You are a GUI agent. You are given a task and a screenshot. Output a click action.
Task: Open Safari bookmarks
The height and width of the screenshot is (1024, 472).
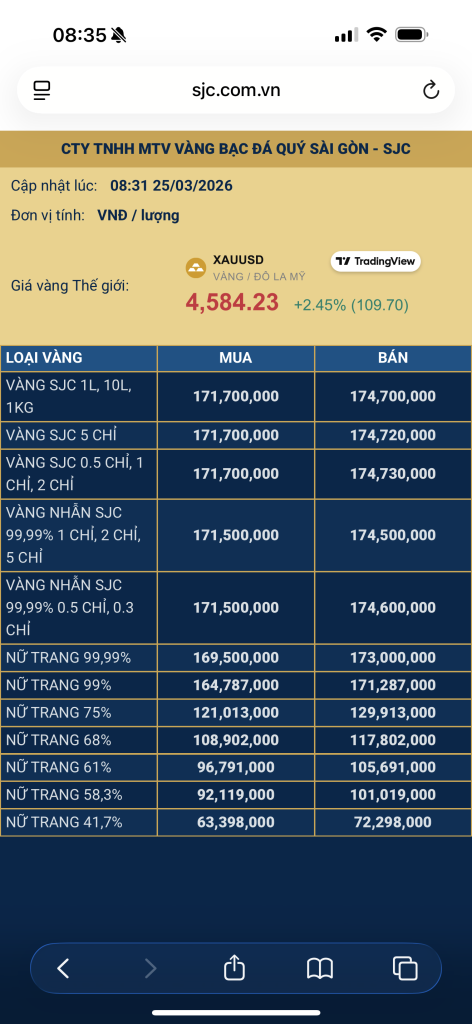[x=320, y=968]
